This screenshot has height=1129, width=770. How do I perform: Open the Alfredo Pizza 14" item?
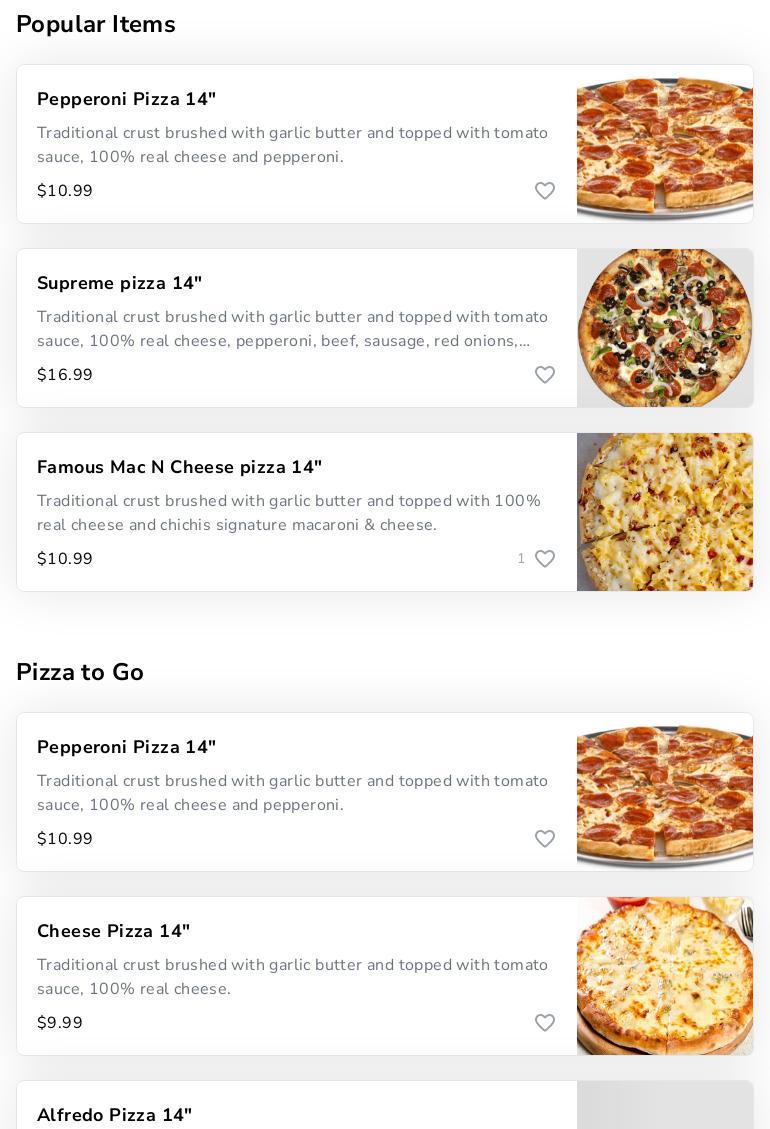[115, 1115]
